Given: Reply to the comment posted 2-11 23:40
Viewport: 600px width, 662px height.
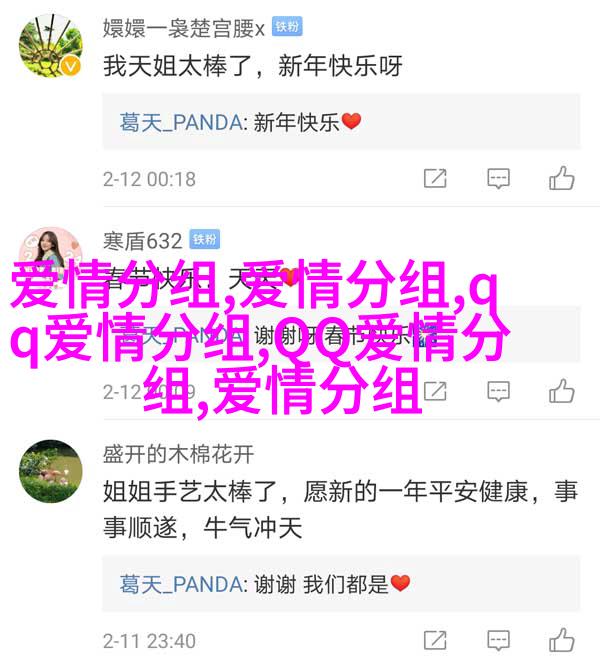Looking at the screenshot, I should click(498, 640).
